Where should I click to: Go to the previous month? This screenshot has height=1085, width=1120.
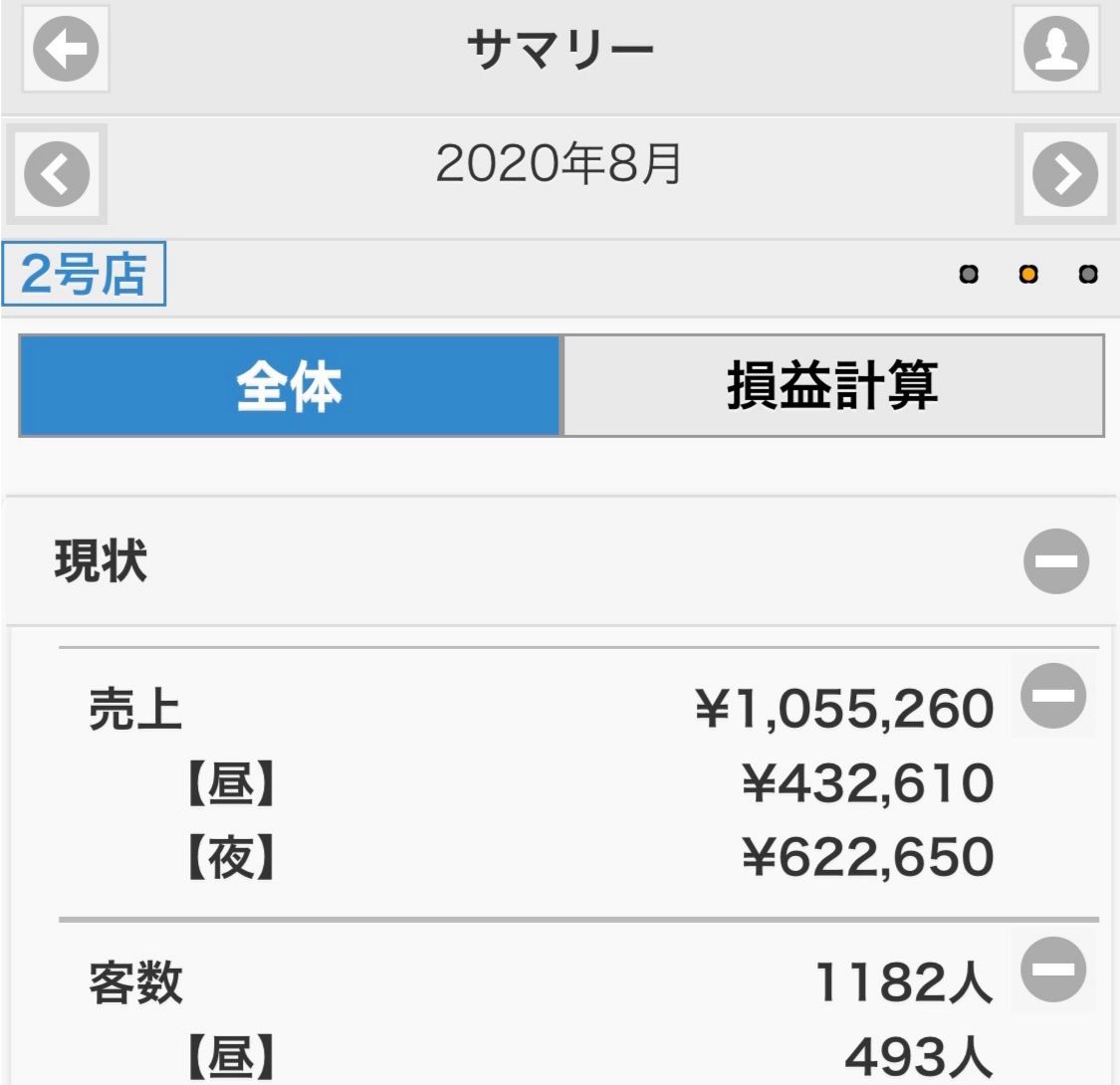[58, 174]
